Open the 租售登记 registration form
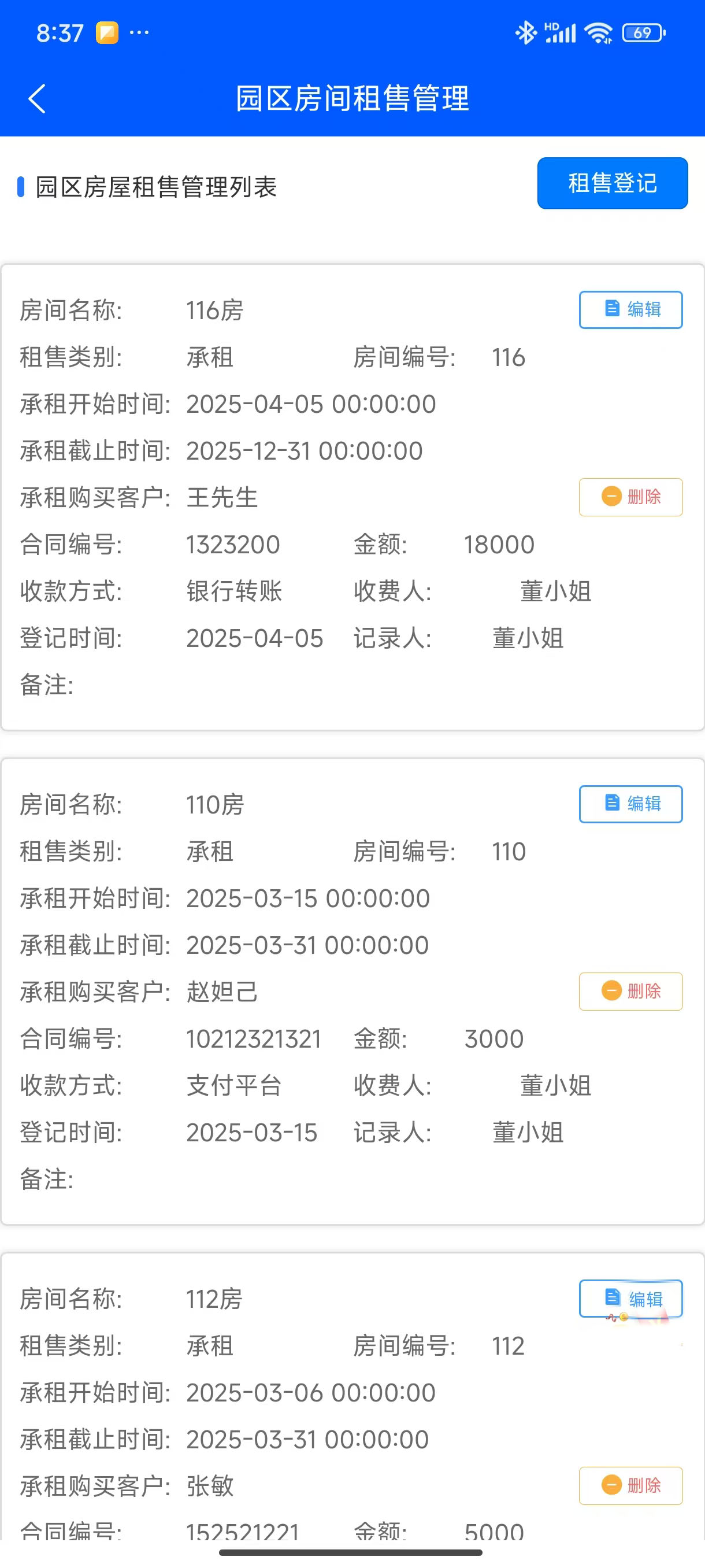This screenshot has height=1568, width=705. tap(612, 183)
